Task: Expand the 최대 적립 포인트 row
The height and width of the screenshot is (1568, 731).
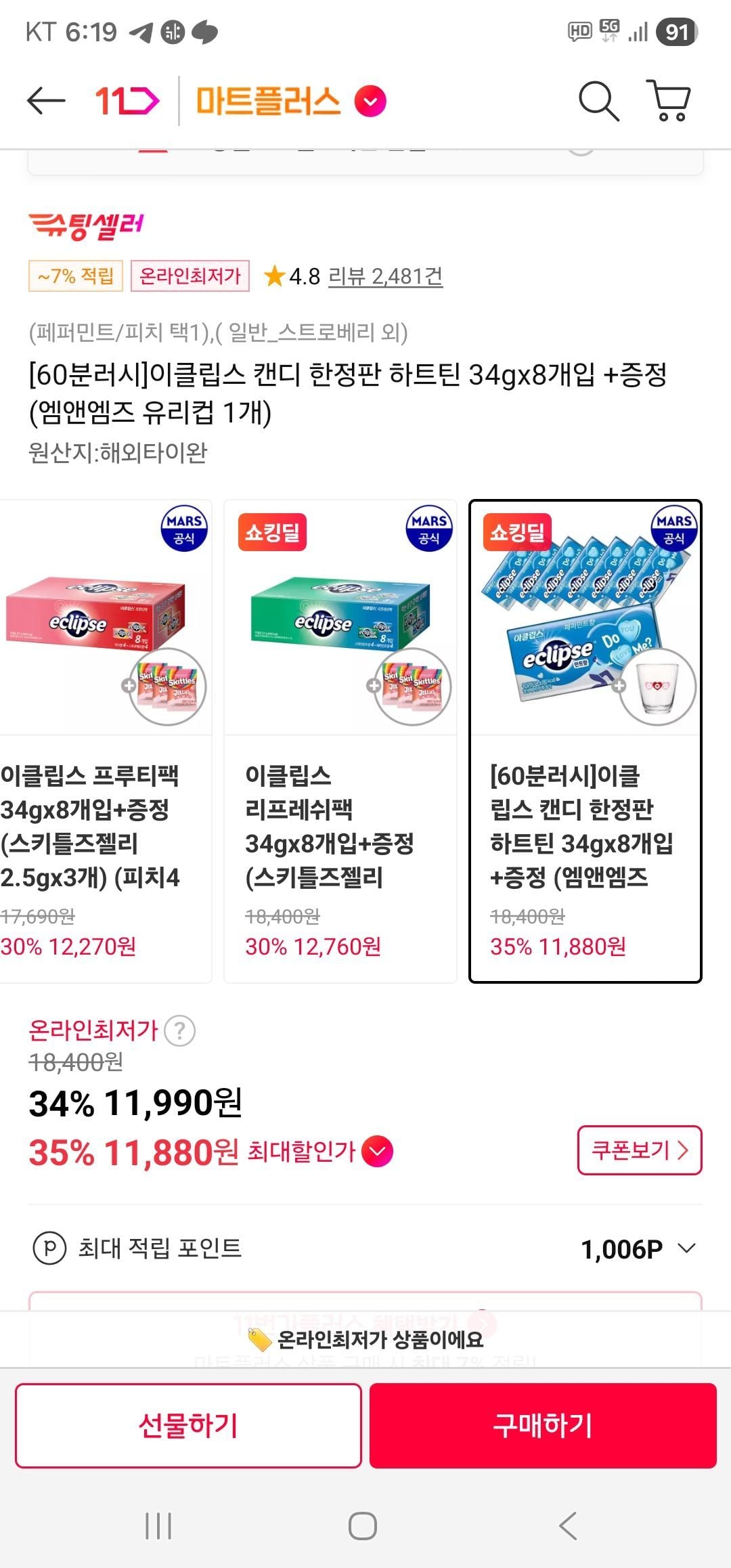Action: click(x=365, y=1248)
